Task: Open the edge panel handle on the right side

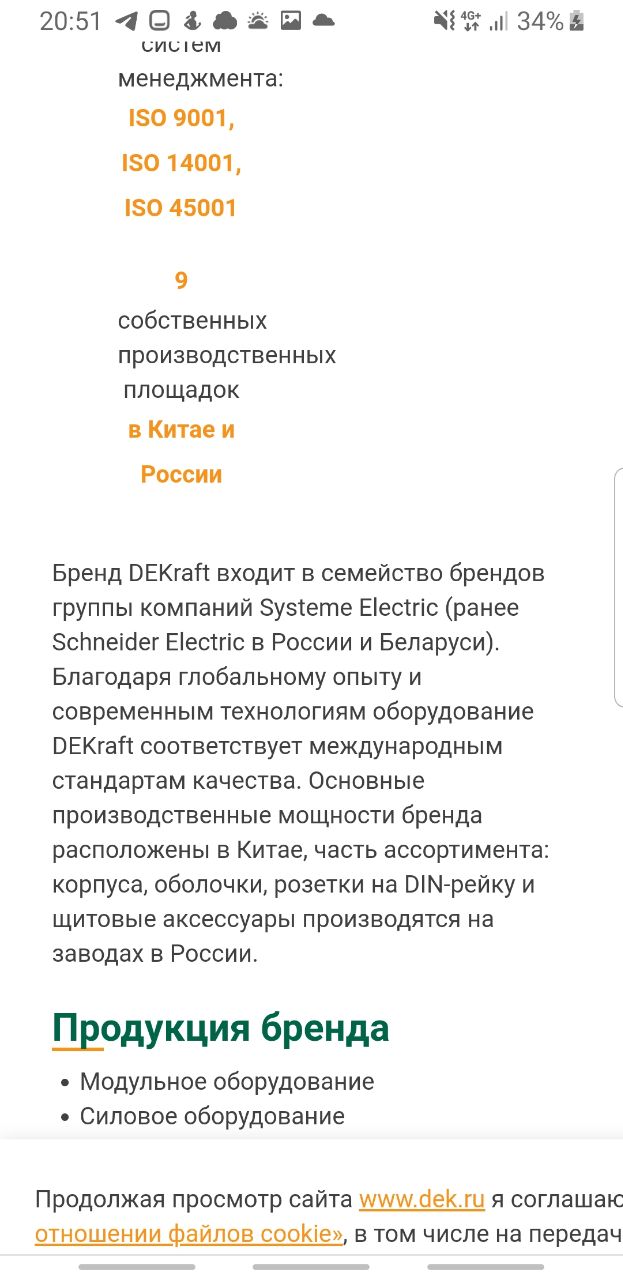Action: coord(618,588)
